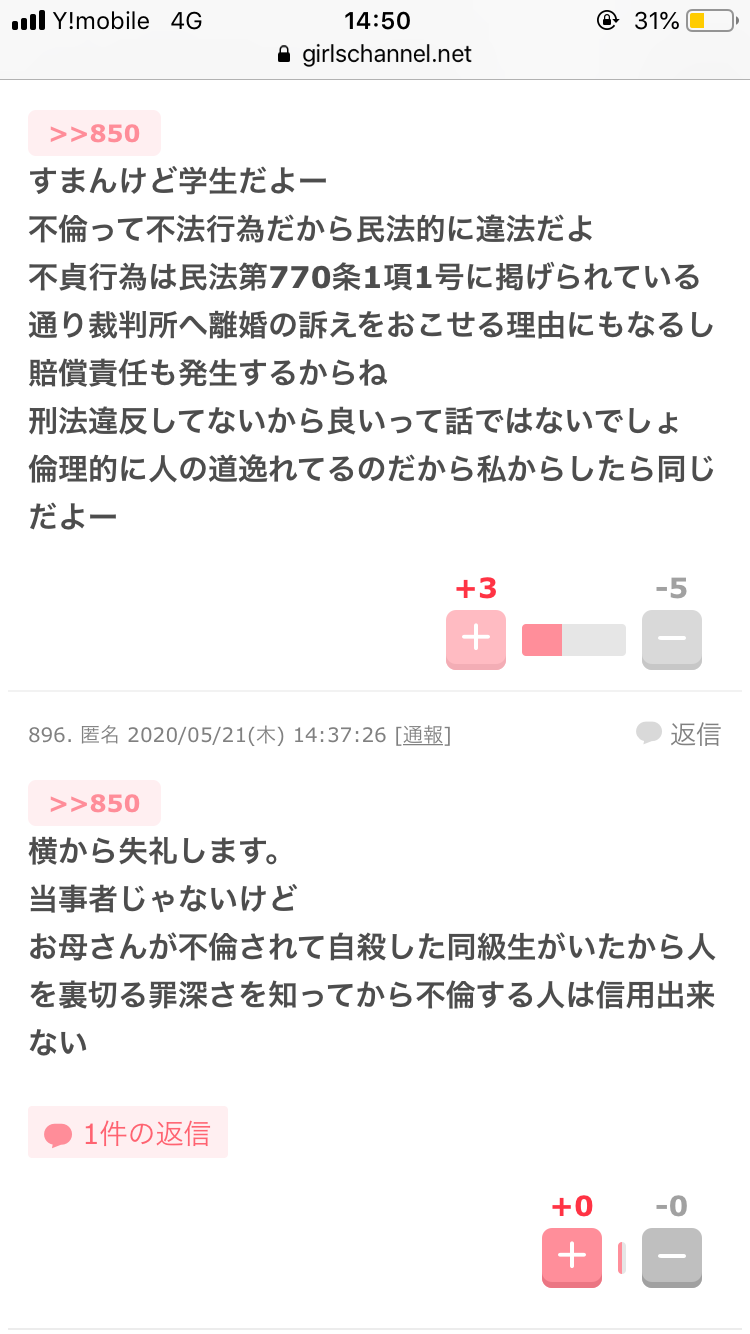The image size is (750, 1334).
Task: Downvote the comment with -5 votes
Action: point(672,639)
